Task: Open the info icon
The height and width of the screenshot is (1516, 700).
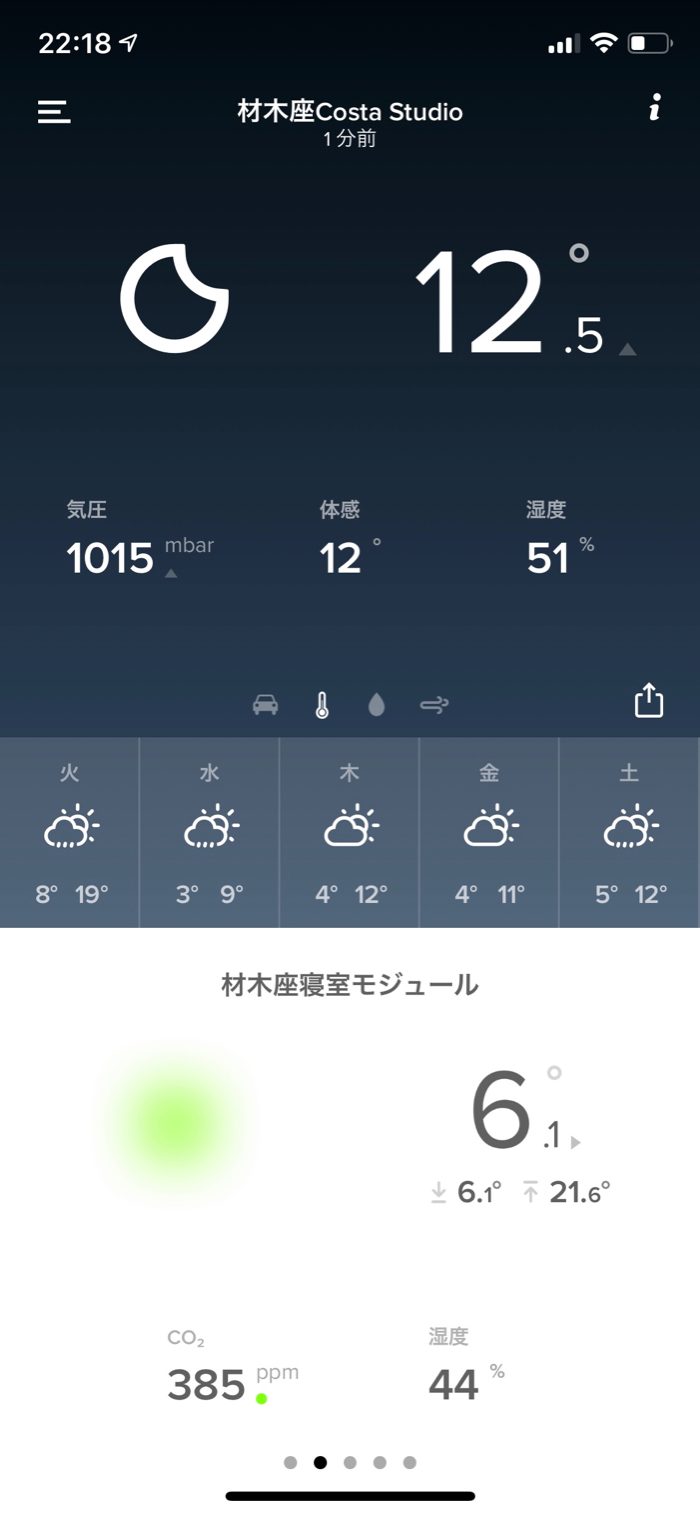Action: (654, 108)
